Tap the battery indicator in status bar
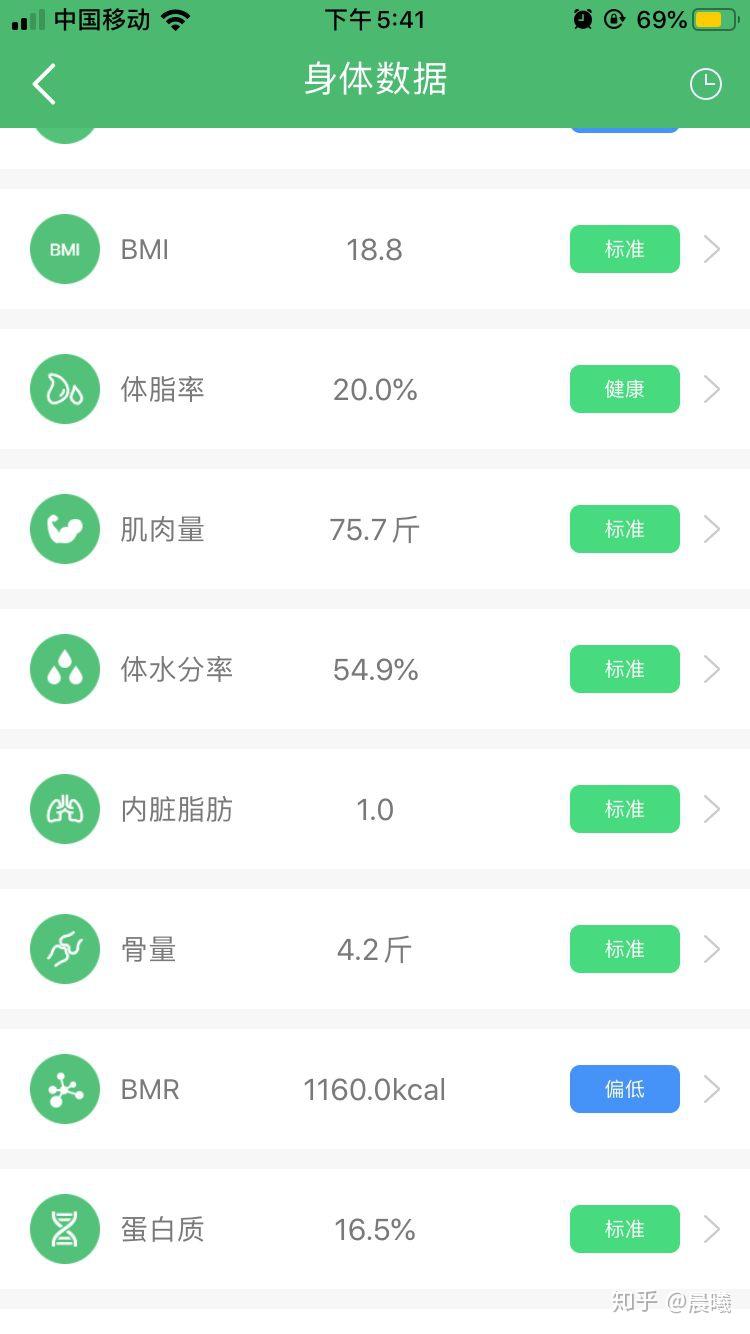 716,18
